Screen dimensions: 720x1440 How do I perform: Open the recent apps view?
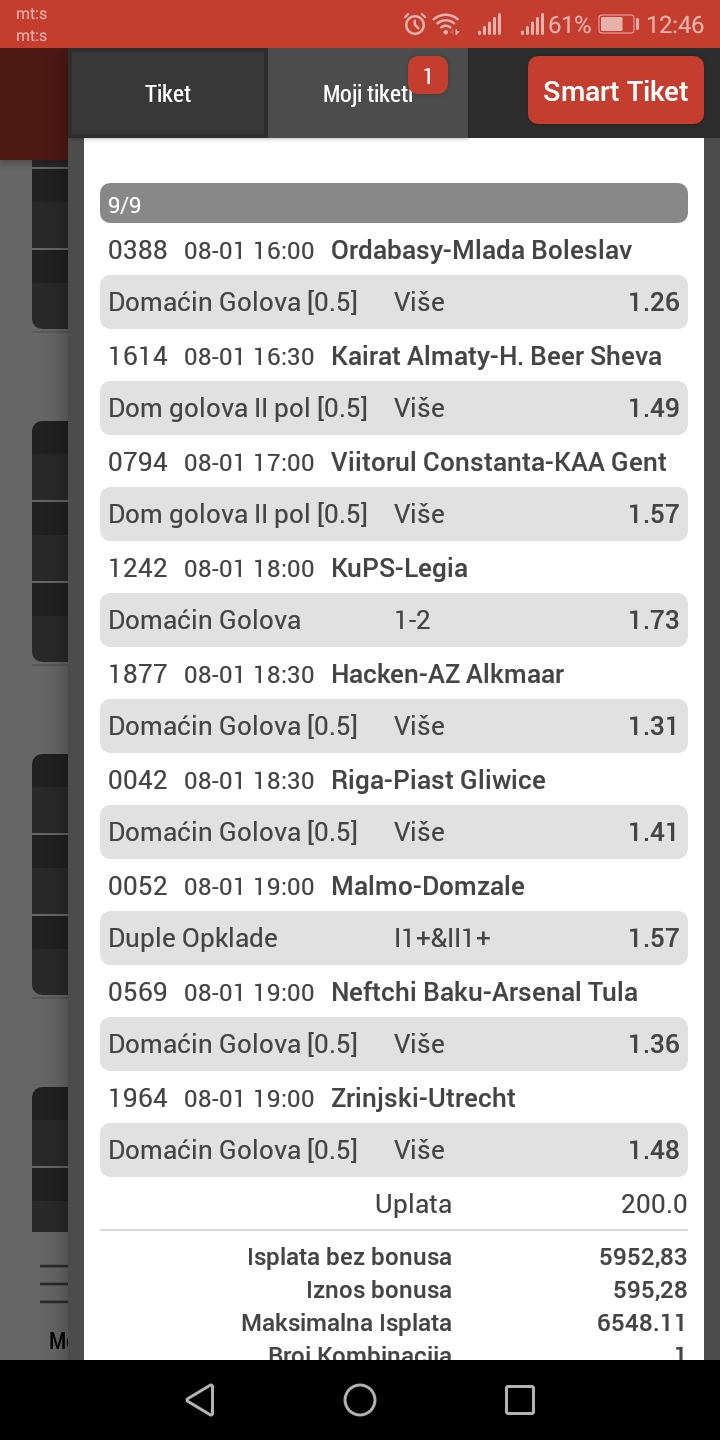pyautogui.click(x=519, y=1399)
